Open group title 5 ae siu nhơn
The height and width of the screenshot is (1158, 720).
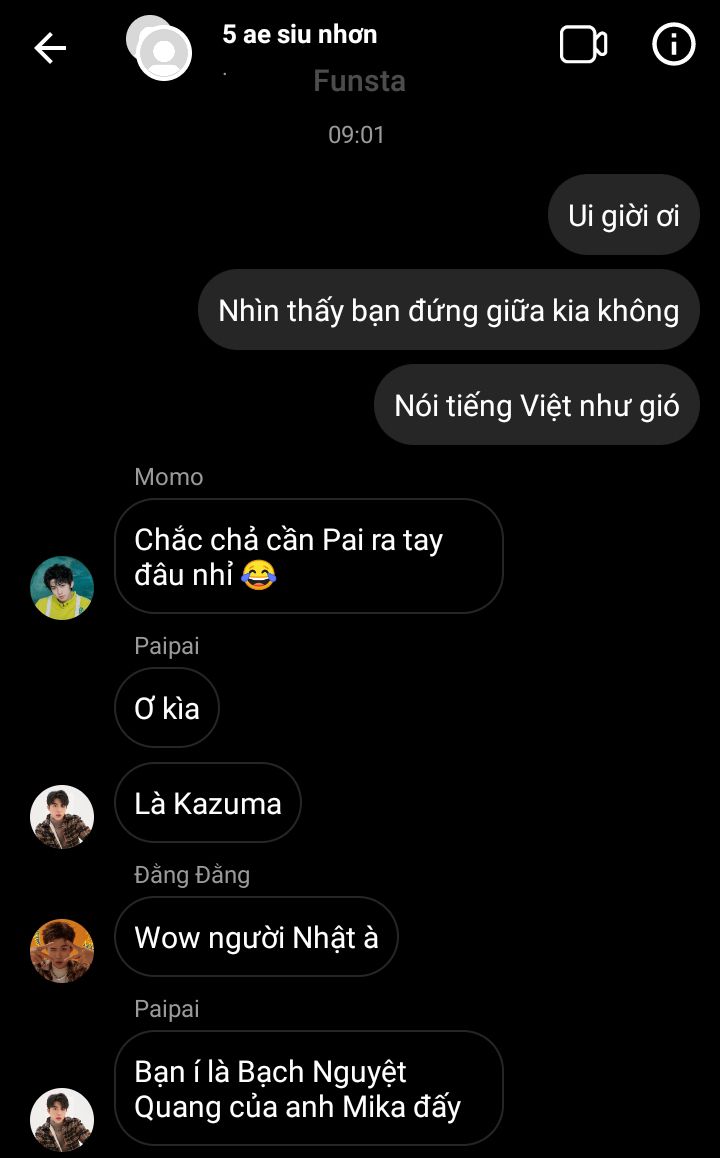tap(299, 34)
